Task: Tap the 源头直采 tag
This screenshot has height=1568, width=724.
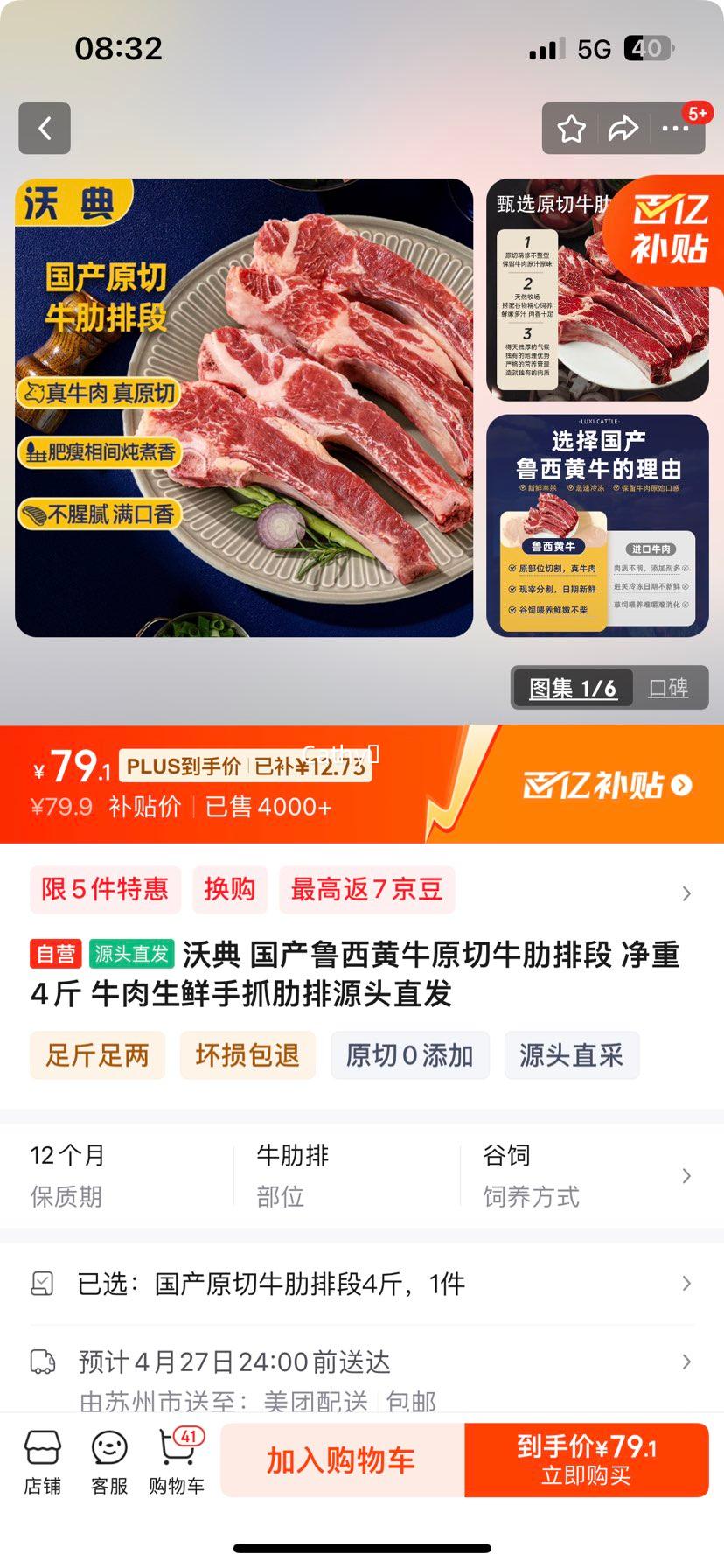Action: (572, 1055)
